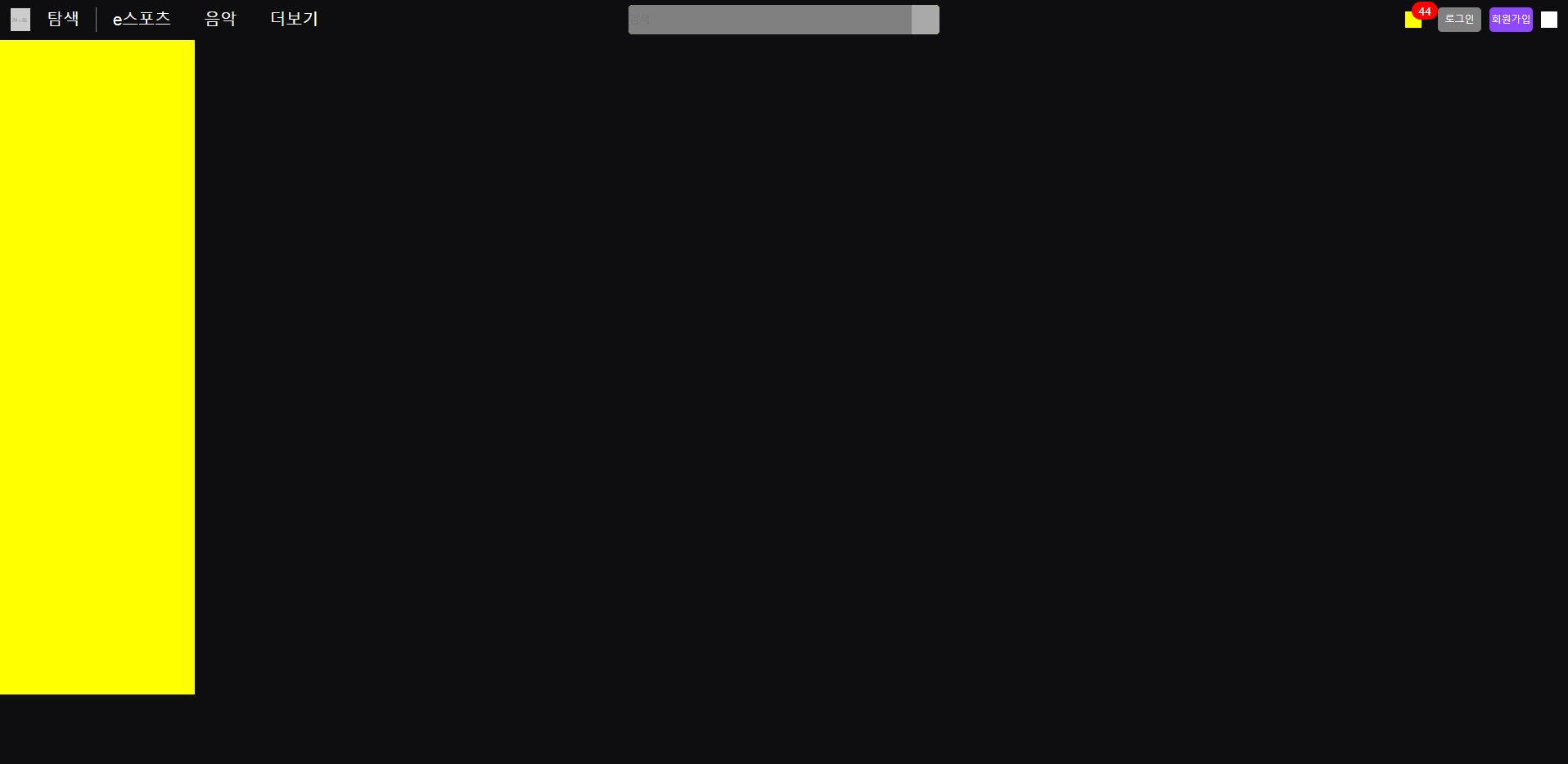Screen dimensions: 1568x764
Task: Expand the 더보기 menu
Action: (x=294, y=19)
